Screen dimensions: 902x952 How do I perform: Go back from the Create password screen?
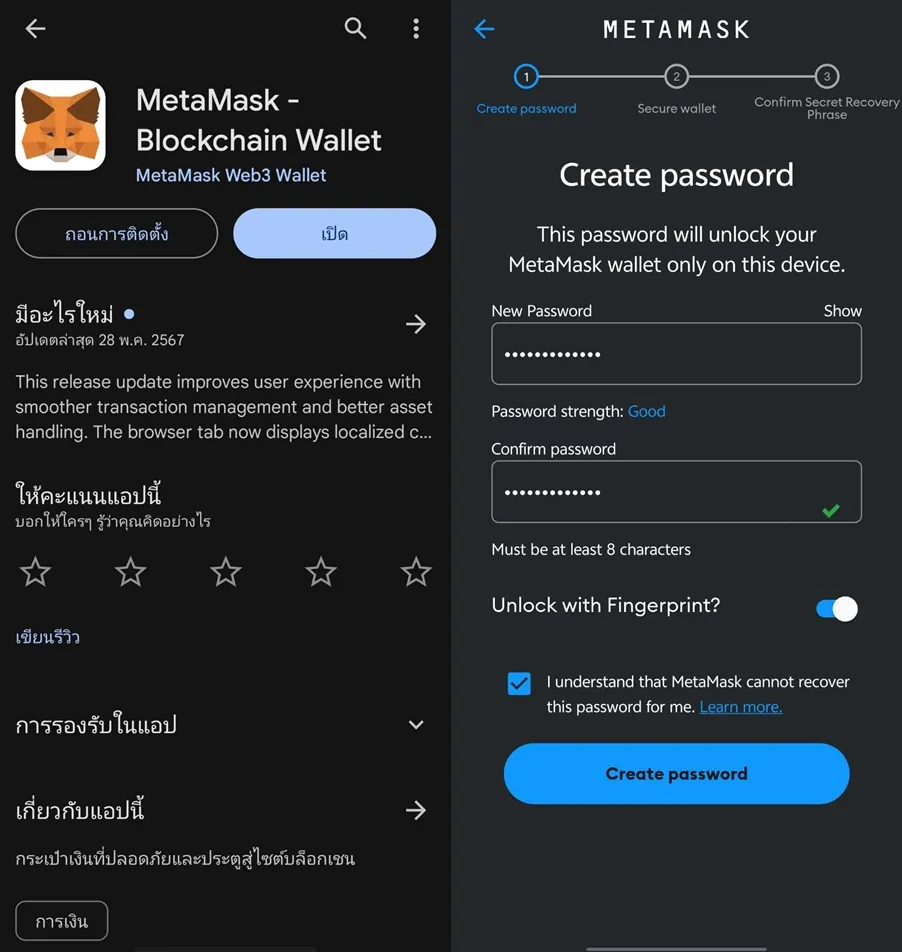(x=485, y=29)
